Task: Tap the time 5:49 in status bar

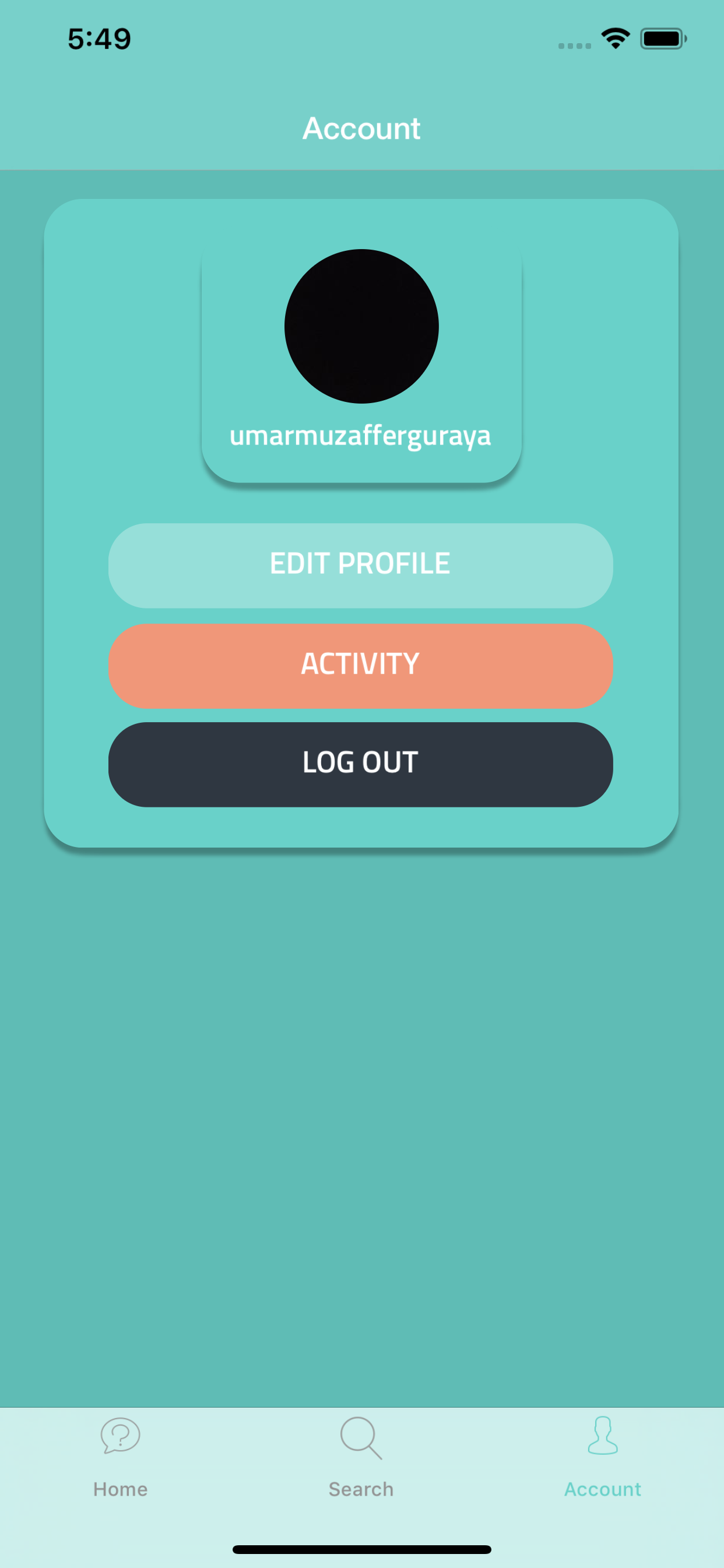Action: coord(99,38)
